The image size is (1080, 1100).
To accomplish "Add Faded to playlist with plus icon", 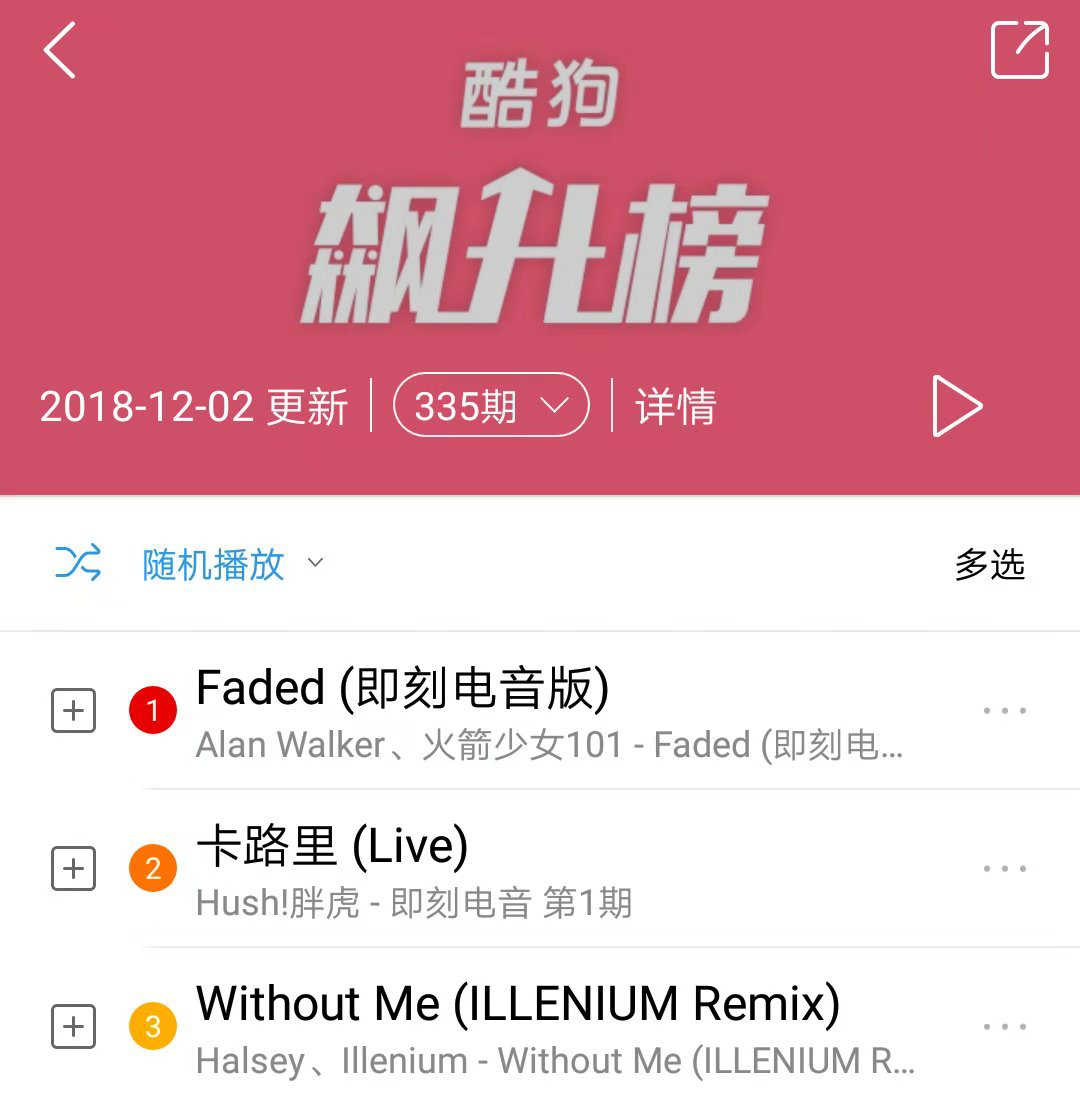I will tap(73, 711).
